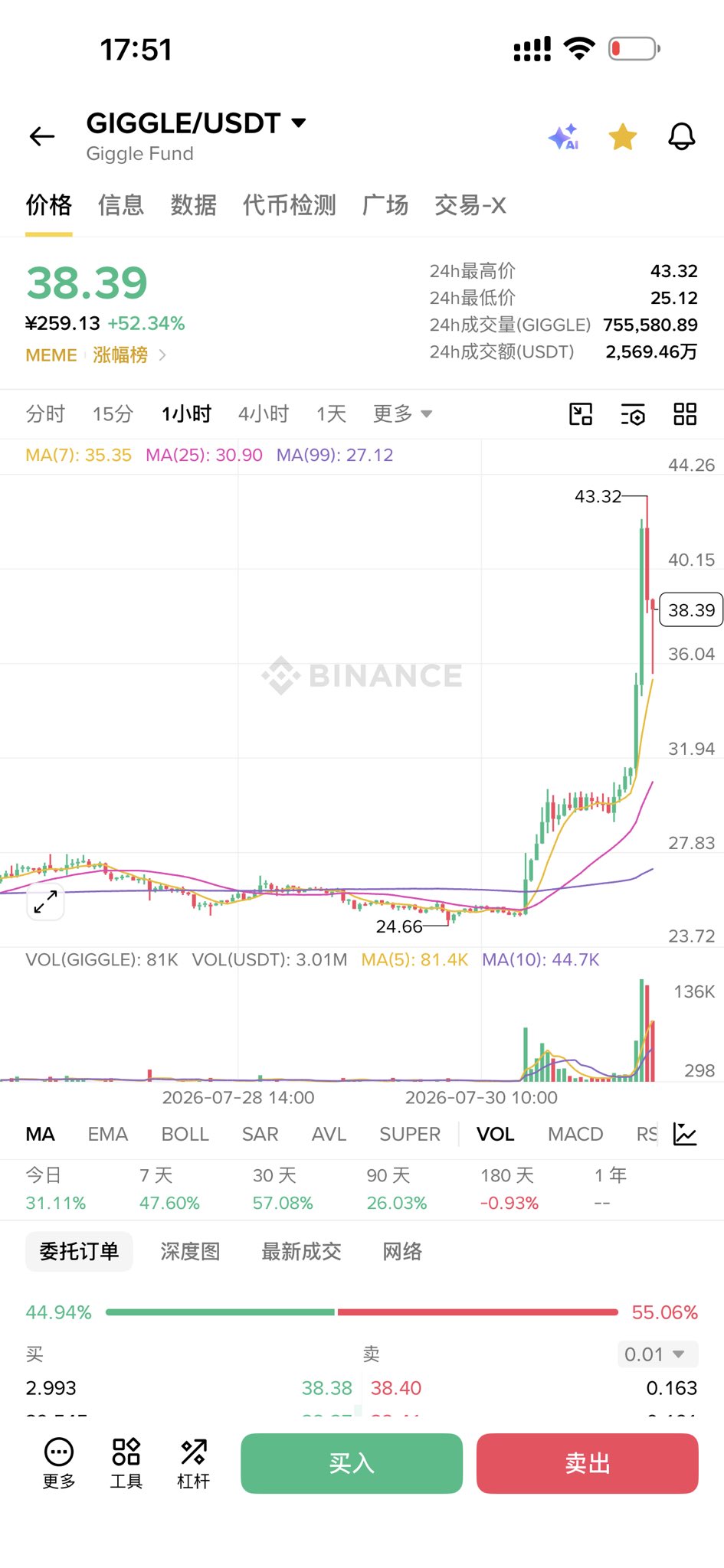The width and height of the screenshot is (724, 1568).
Task: Switch to the 代币检测 tab
Action: tap(290, 205)
